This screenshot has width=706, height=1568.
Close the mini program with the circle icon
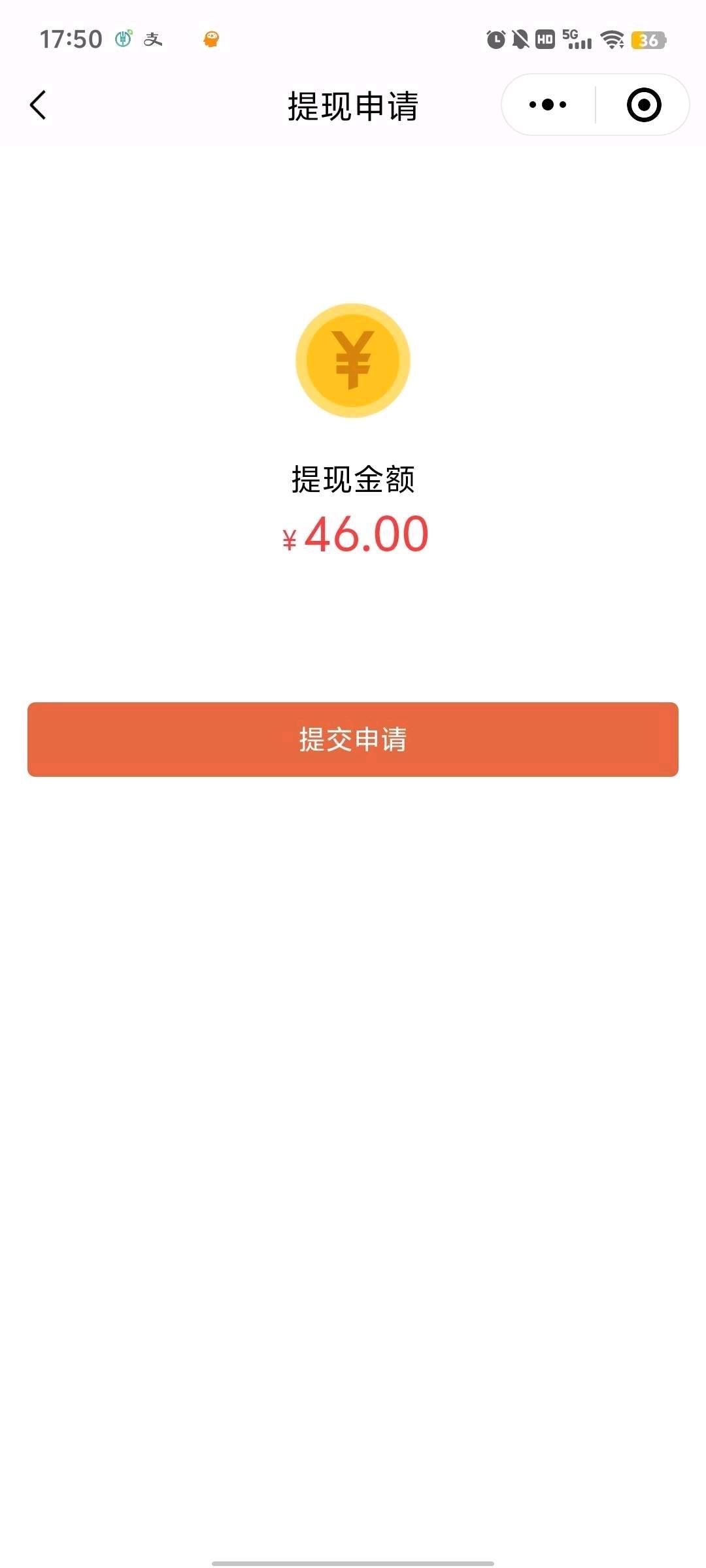pos(644,105)
